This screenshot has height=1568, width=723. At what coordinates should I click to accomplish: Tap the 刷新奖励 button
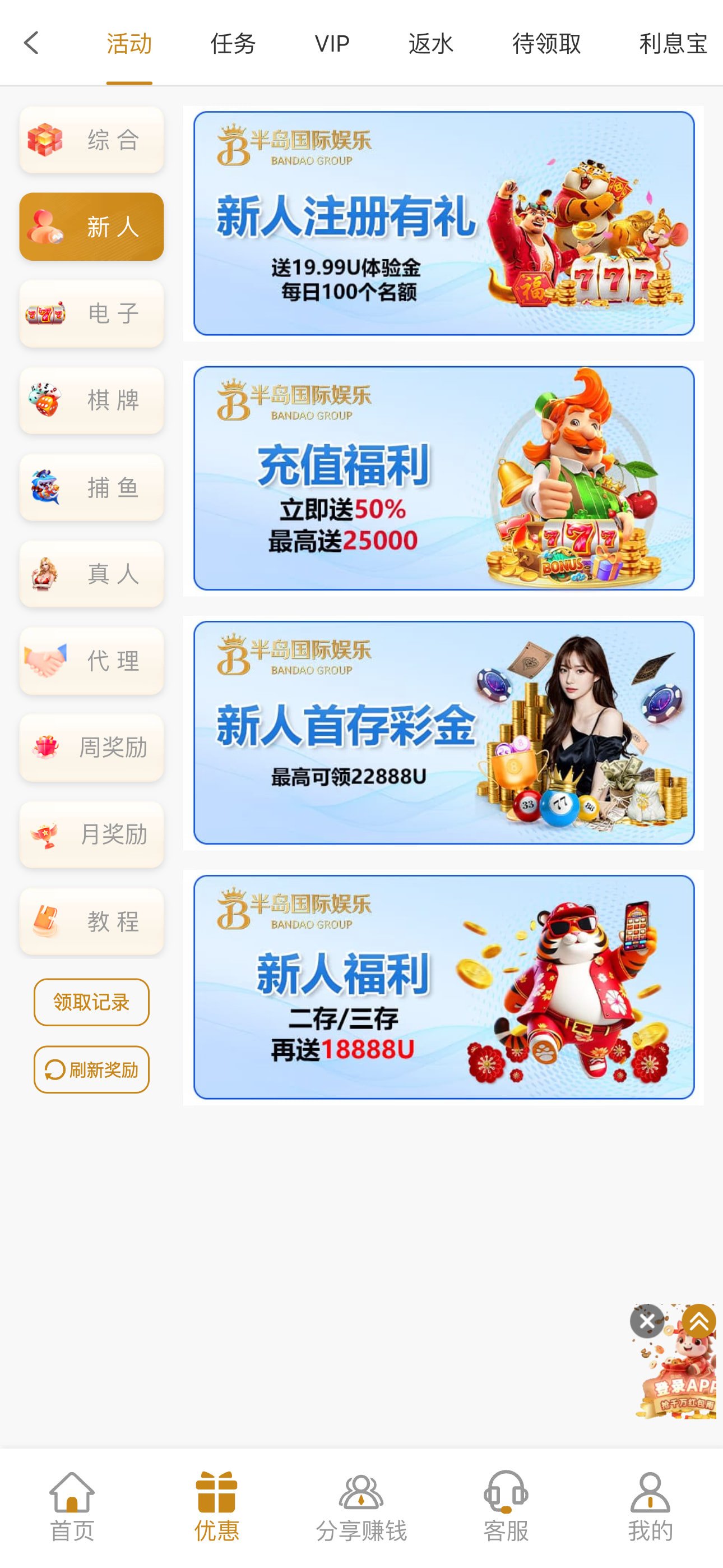pos(91,1069)
